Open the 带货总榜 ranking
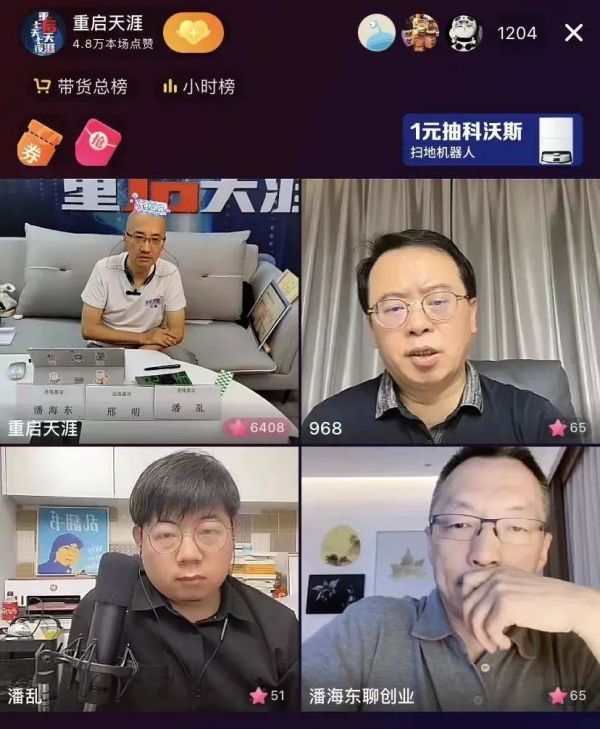The image size is (600, 729). [x=80, y=87]
